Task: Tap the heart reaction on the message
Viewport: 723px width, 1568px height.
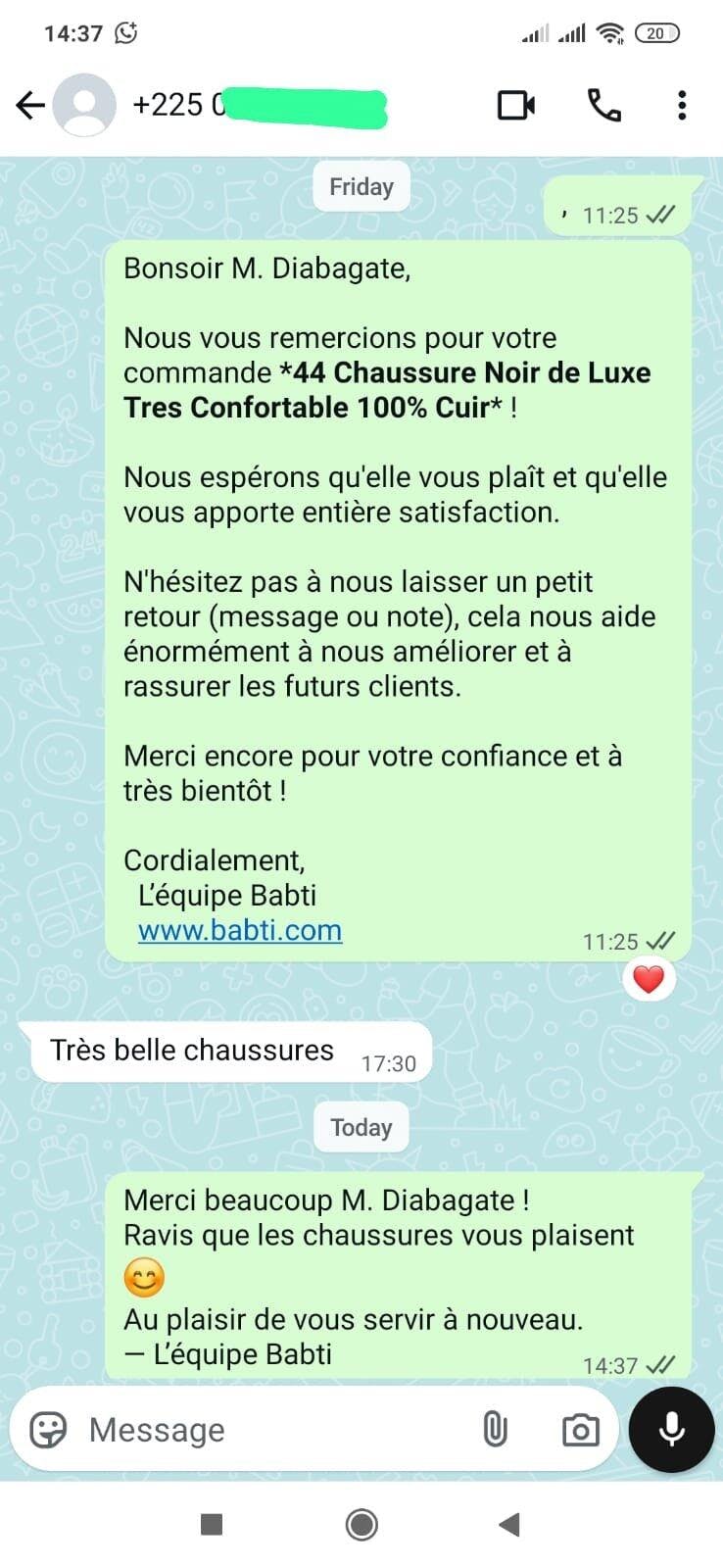Action: [x=649, y=979]
